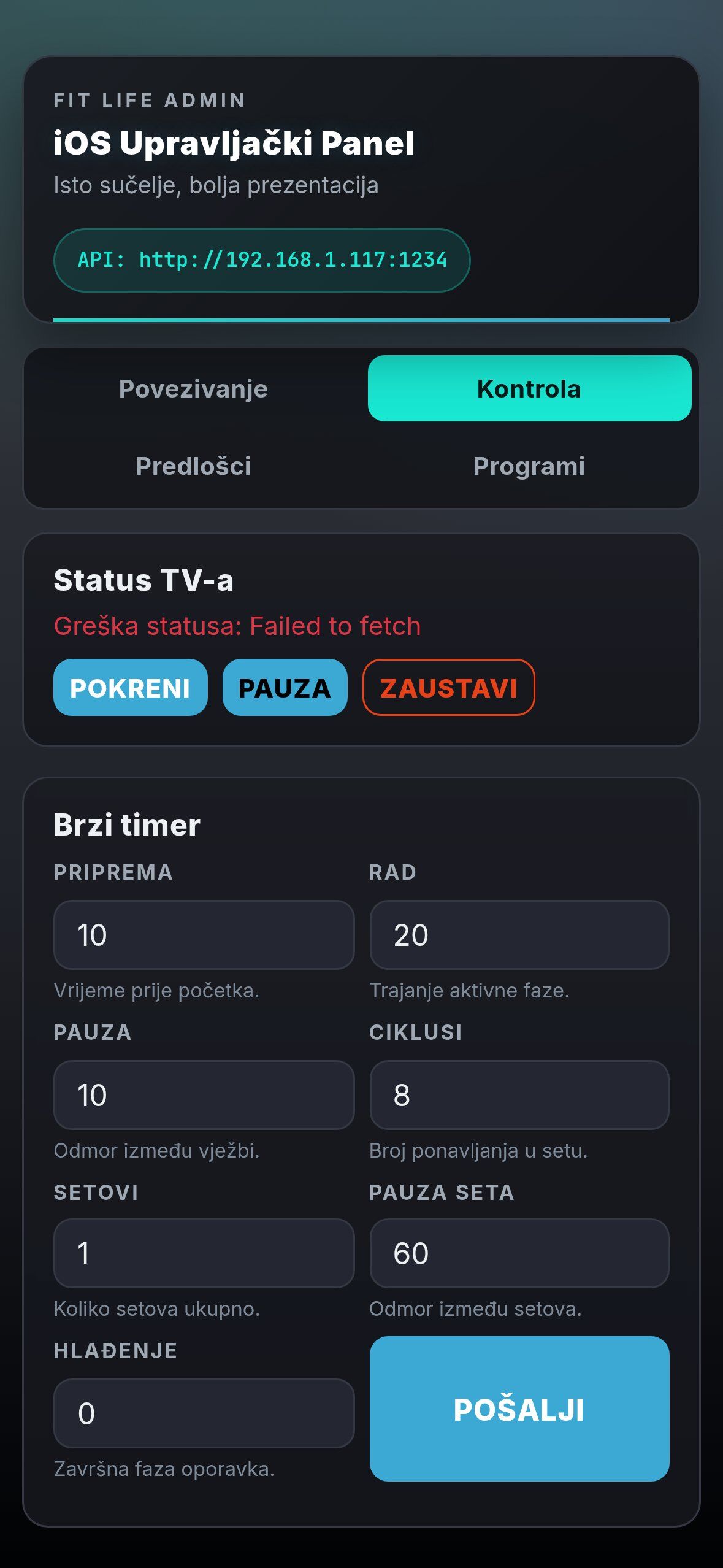Open the Predlošci tab
This screenshot has width=723, height=1568.
[x=193, y=466]
